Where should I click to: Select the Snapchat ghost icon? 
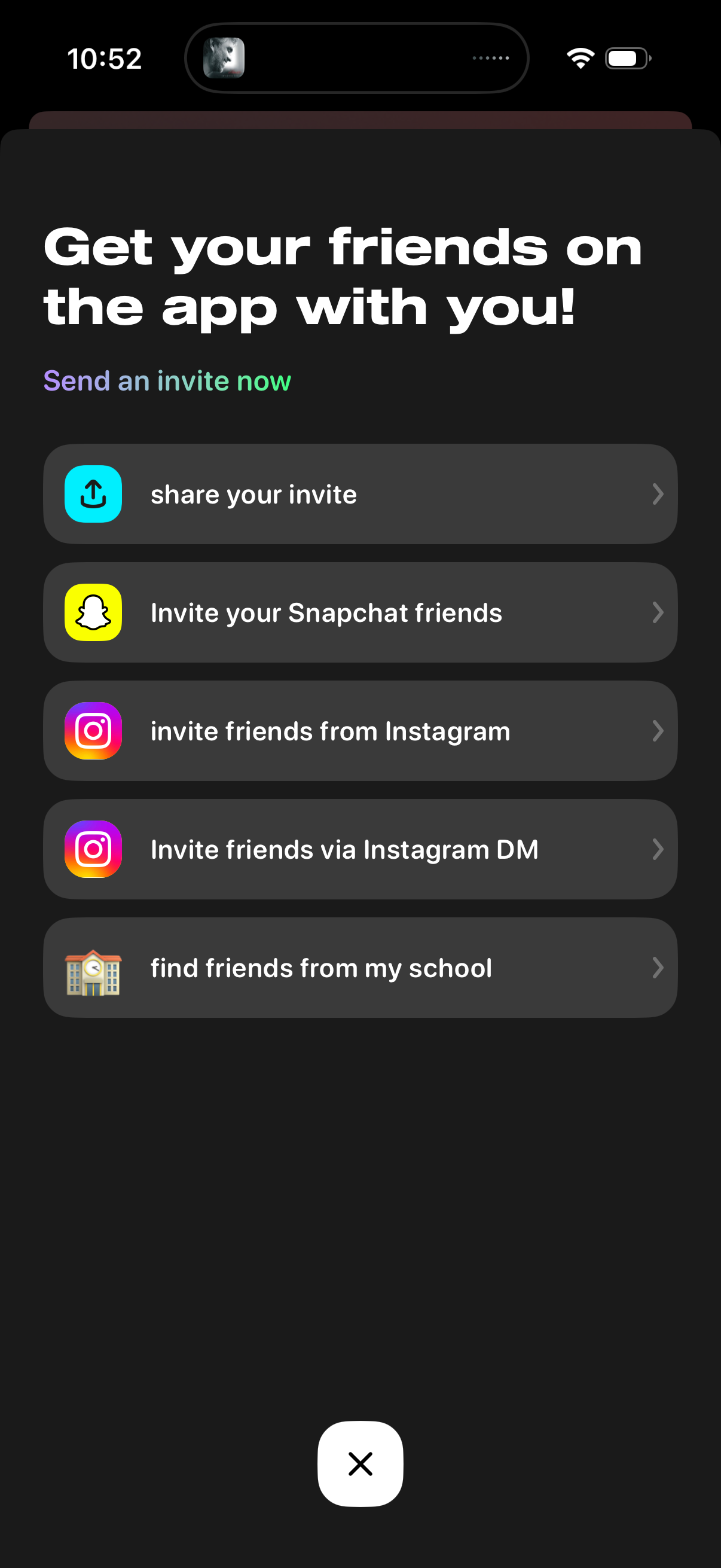[93, 612]
